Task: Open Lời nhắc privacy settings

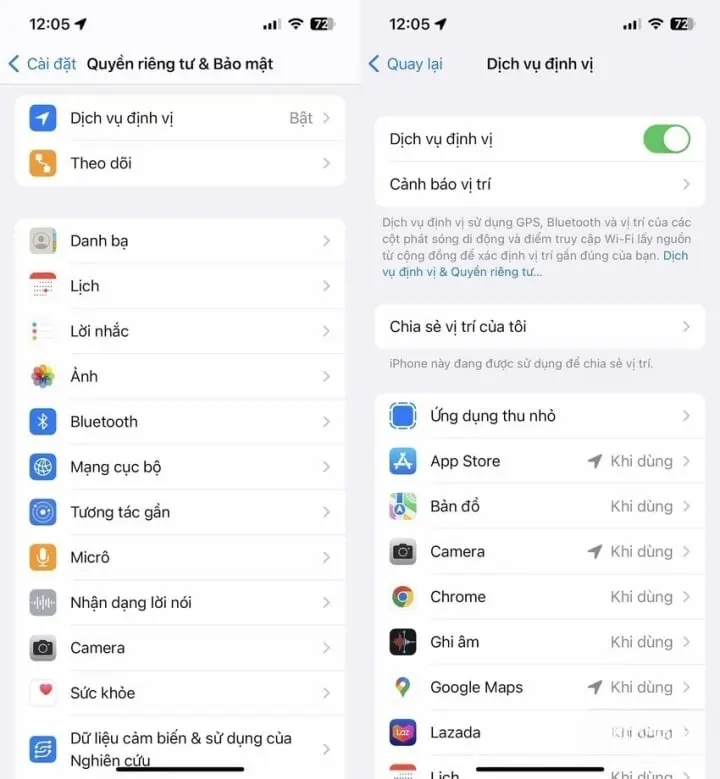Action: [x=180, y=331]
